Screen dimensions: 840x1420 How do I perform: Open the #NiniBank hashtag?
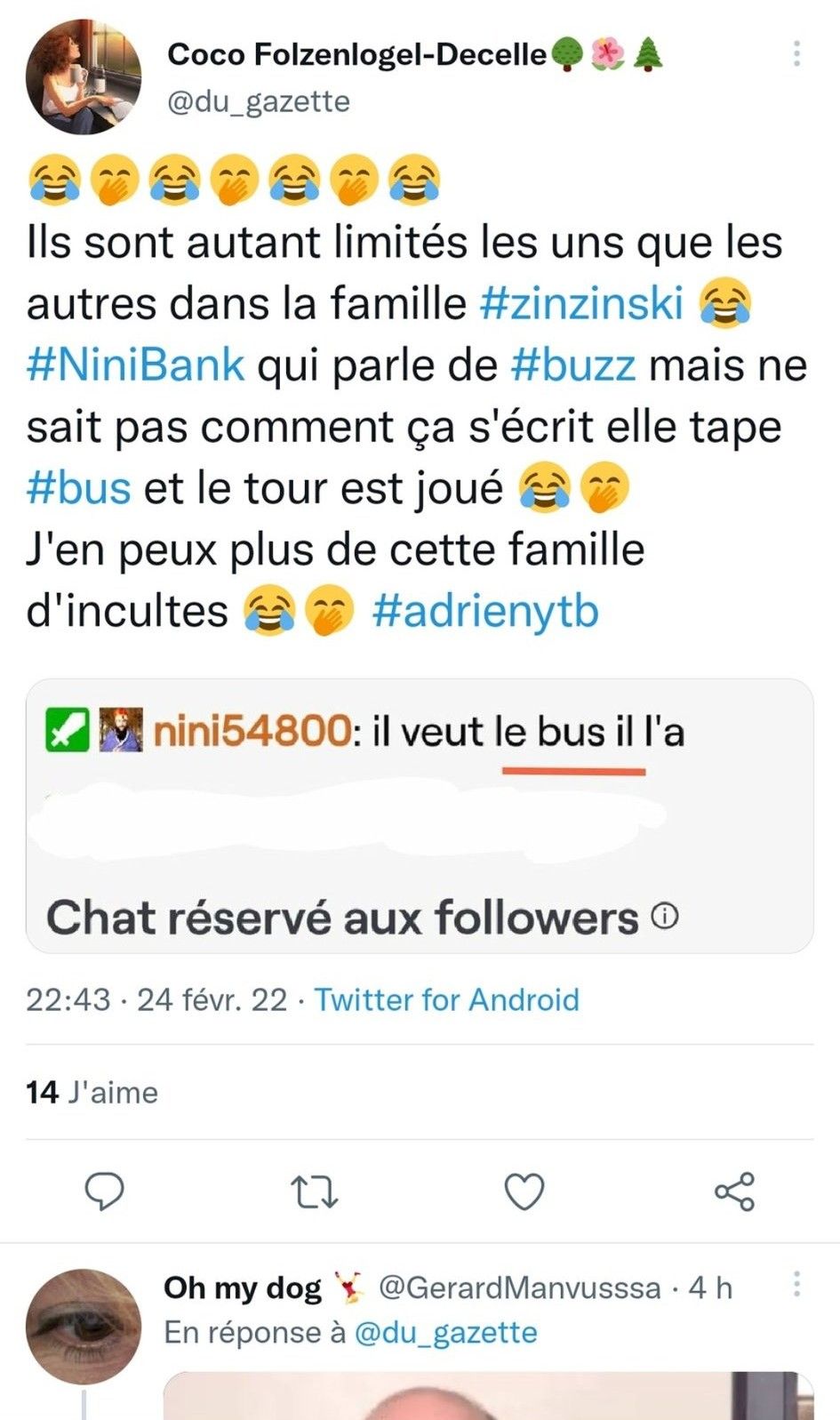click(x=135, y=365)
